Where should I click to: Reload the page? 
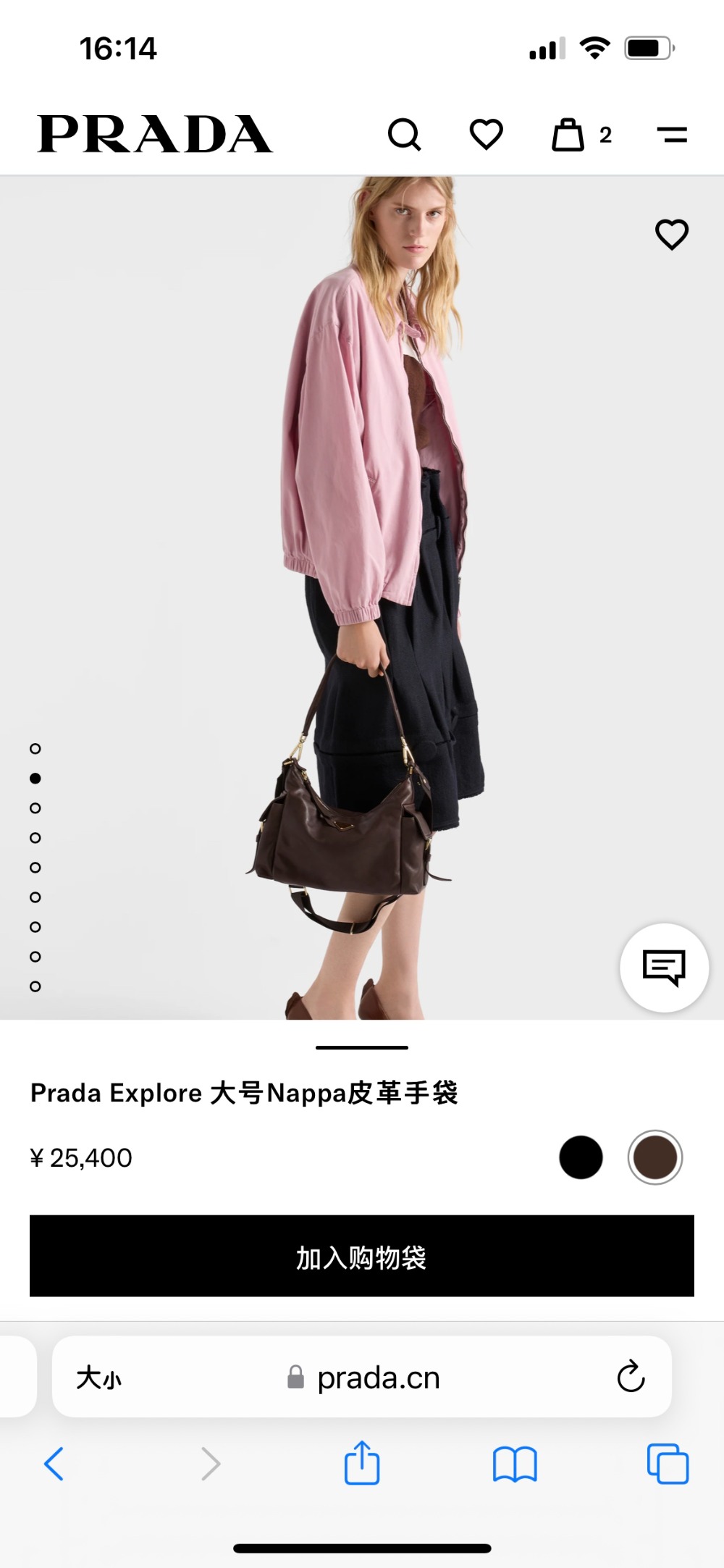tap(631, 1377)
